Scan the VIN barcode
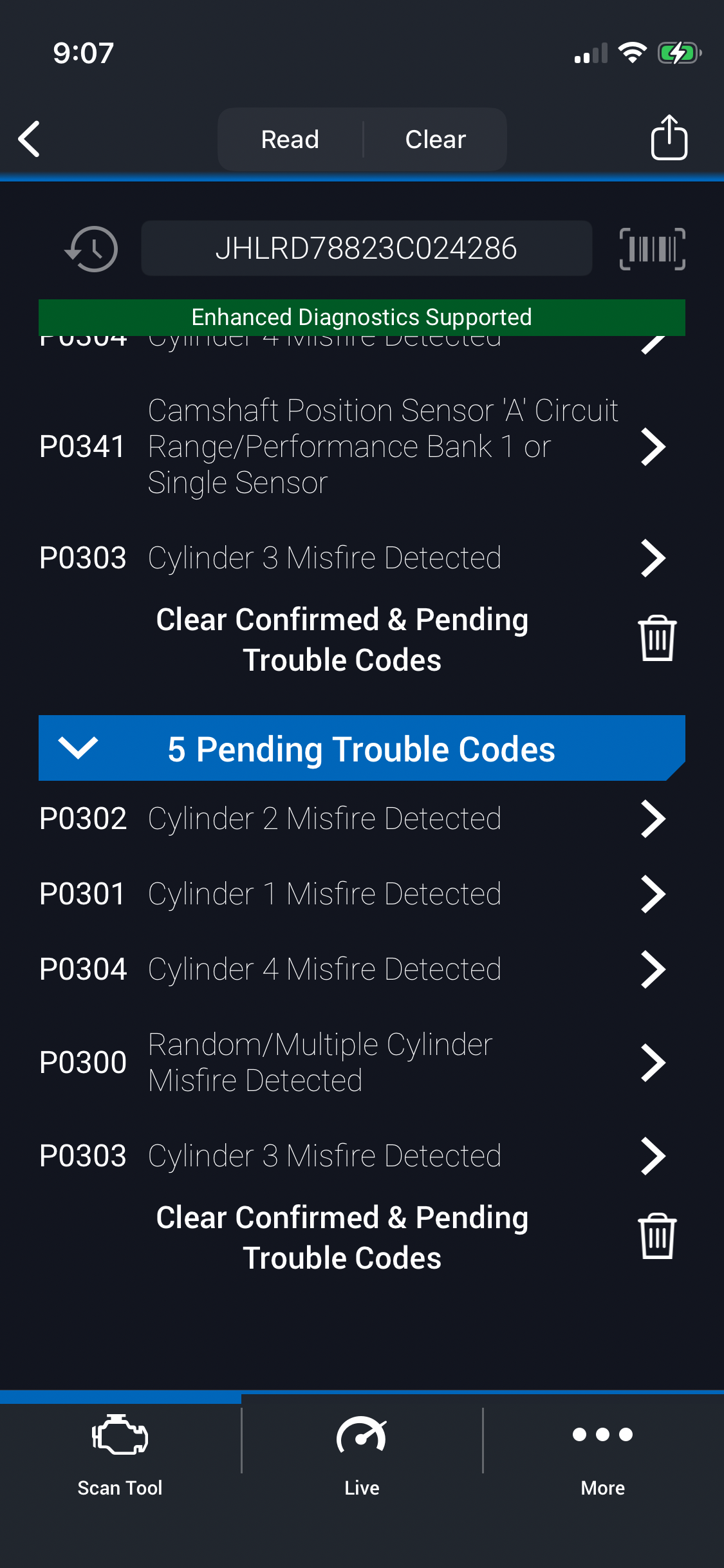 [x=652, y=248]
